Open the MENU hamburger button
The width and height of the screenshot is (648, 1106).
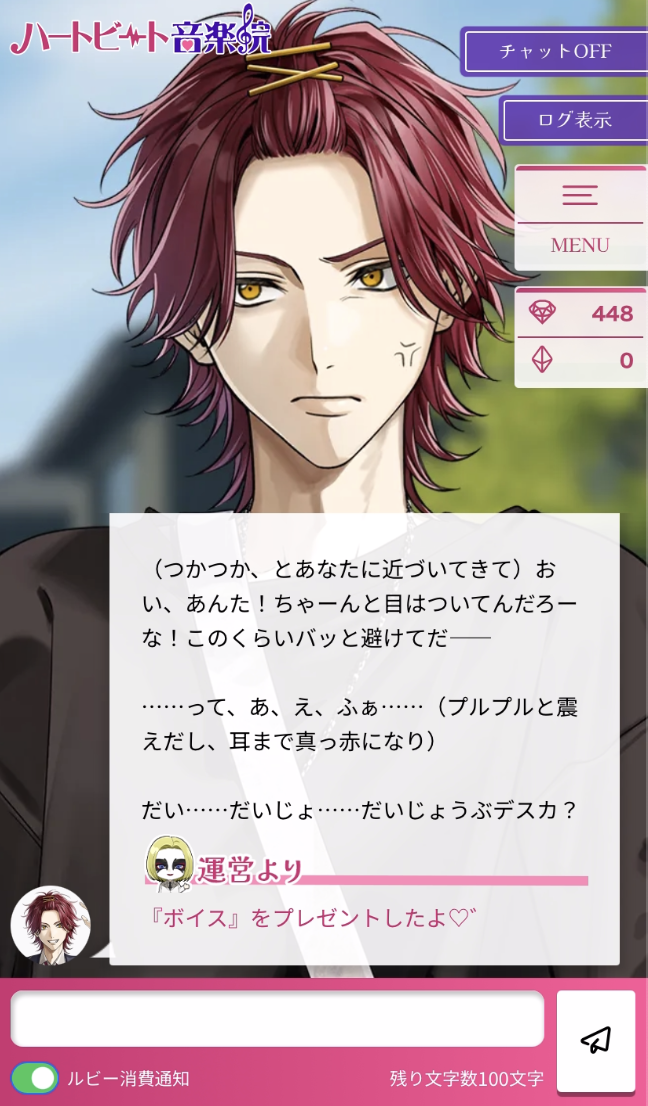pos(580,217)
